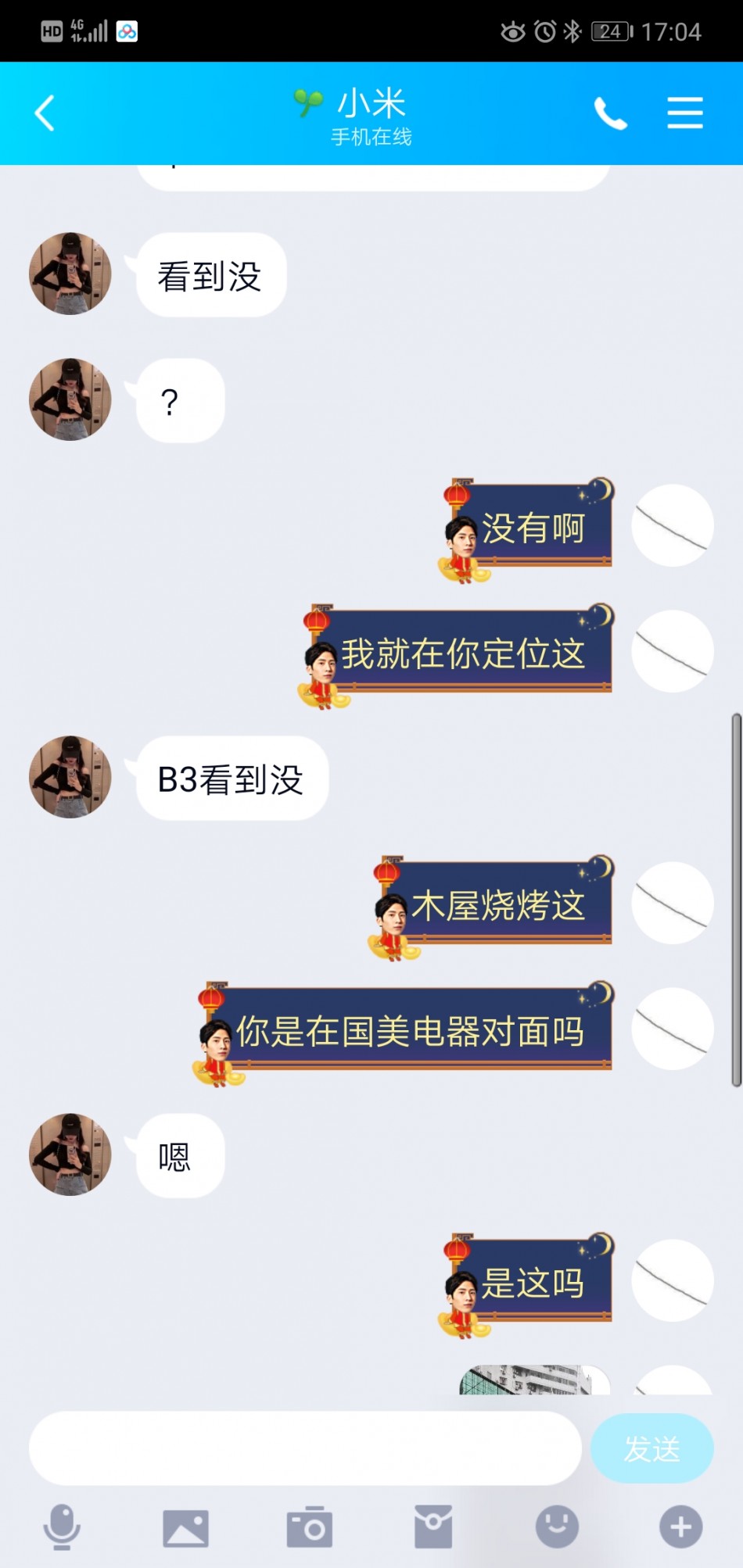743x1568 pixels.
Task: View my avatar beside 没有啊 message
Action: (673, 525)
